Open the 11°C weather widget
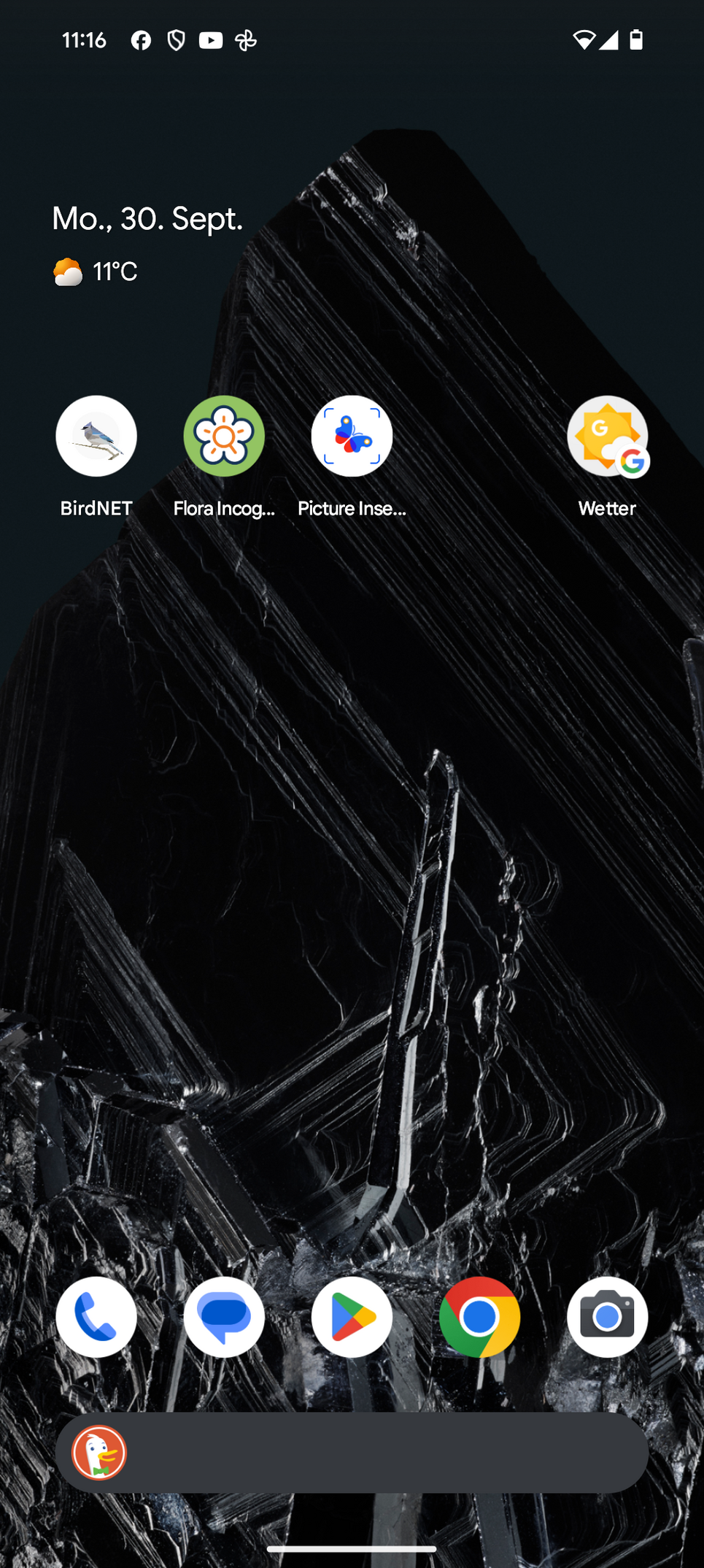Image resolution: width=704 pixels, height=1568 pixels. pos(96,272)
